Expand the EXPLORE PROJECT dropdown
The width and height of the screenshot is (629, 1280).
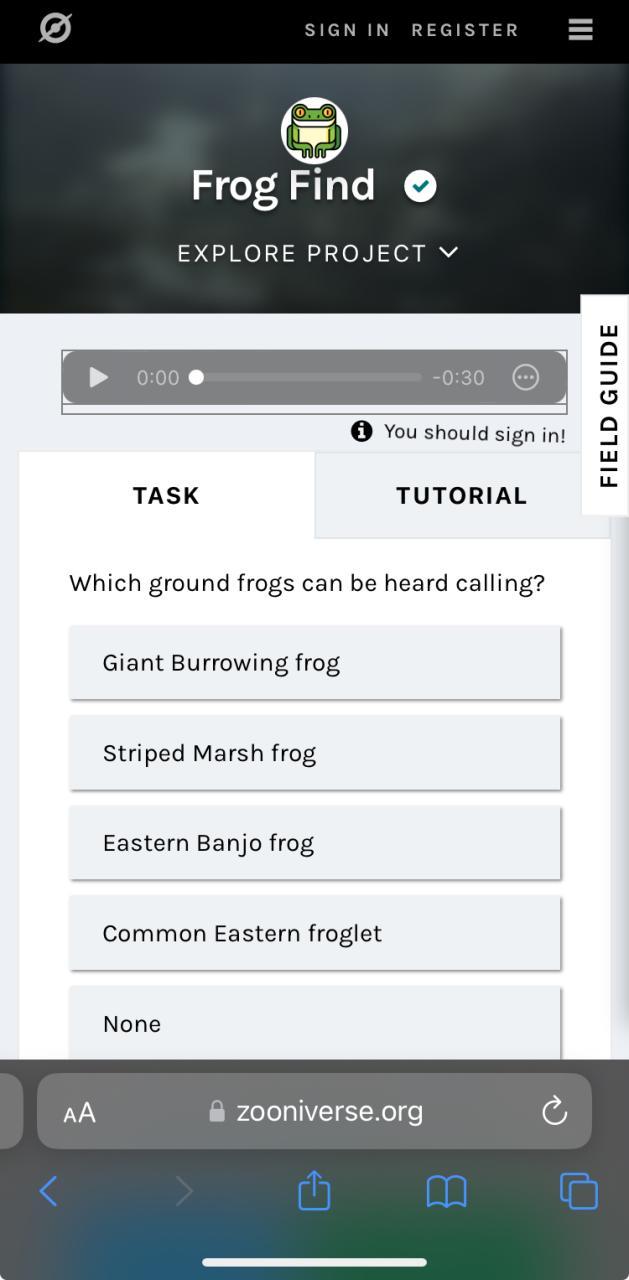click(317, 254)
